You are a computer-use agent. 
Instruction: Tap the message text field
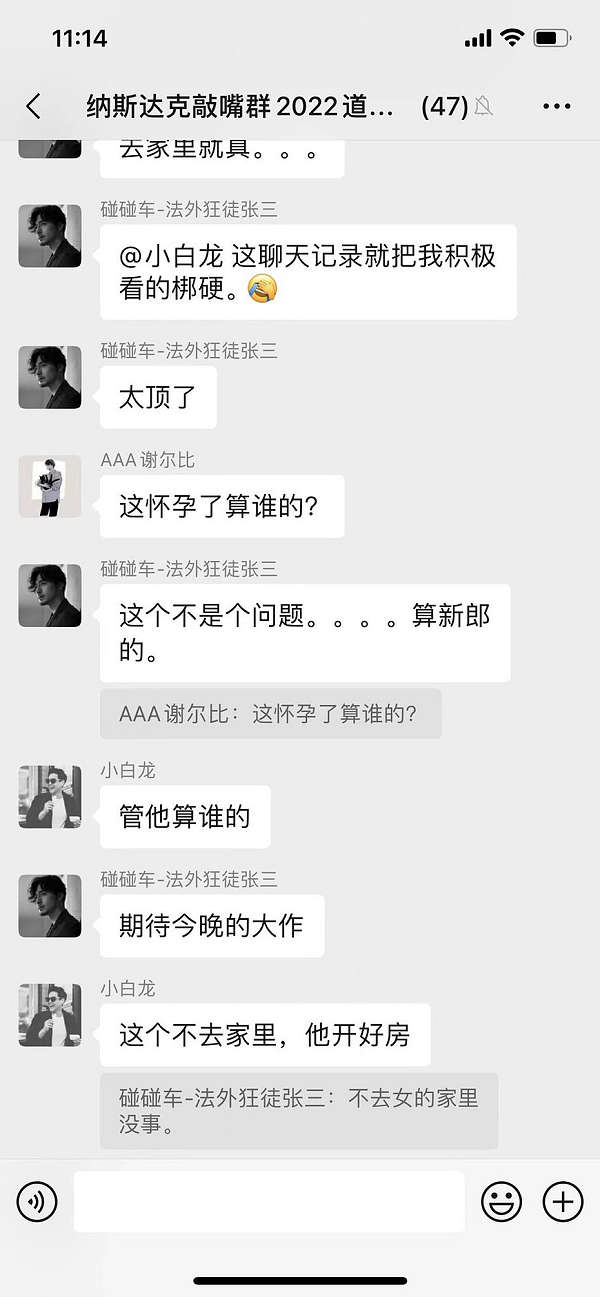(x=268, y=1201)
